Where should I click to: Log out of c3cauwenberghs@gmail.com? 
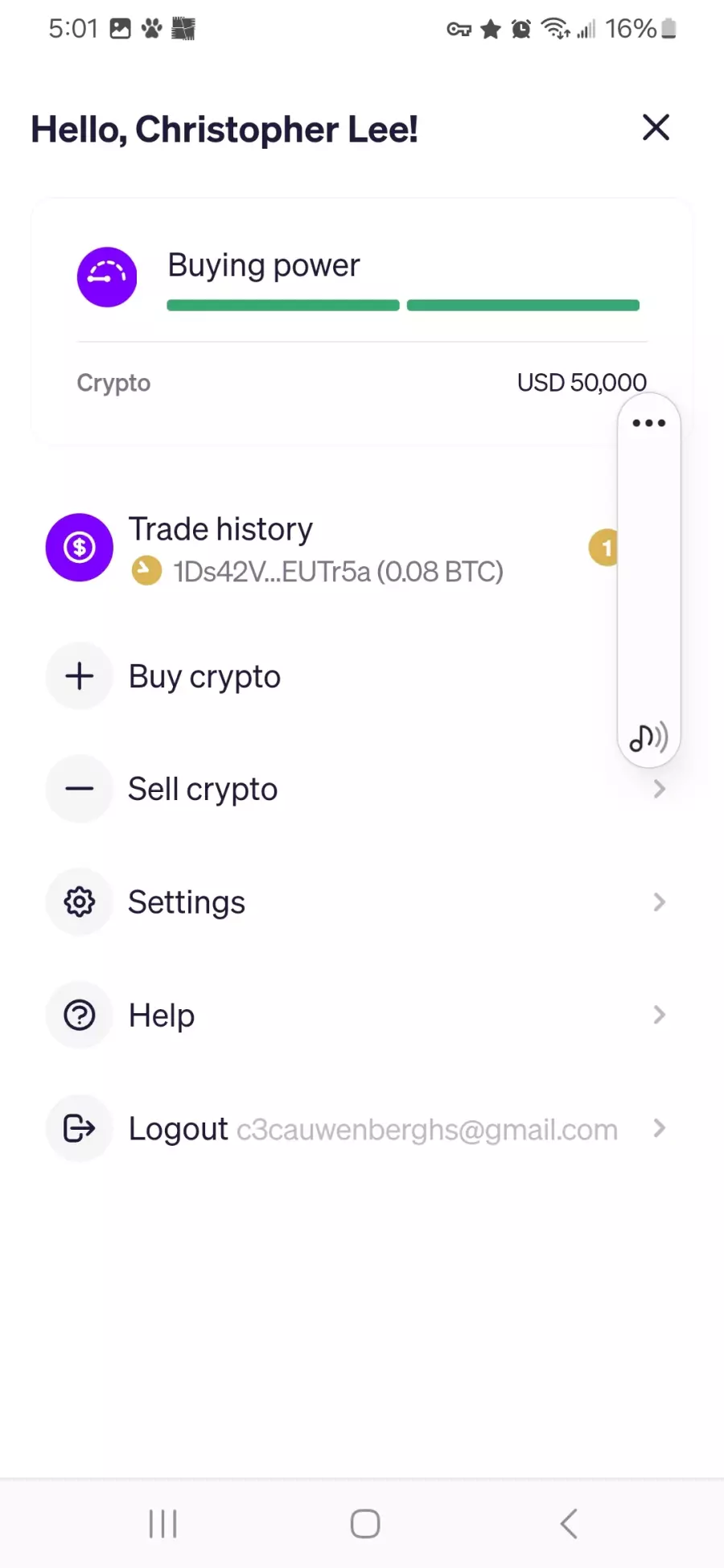(x=362, y=1128)
